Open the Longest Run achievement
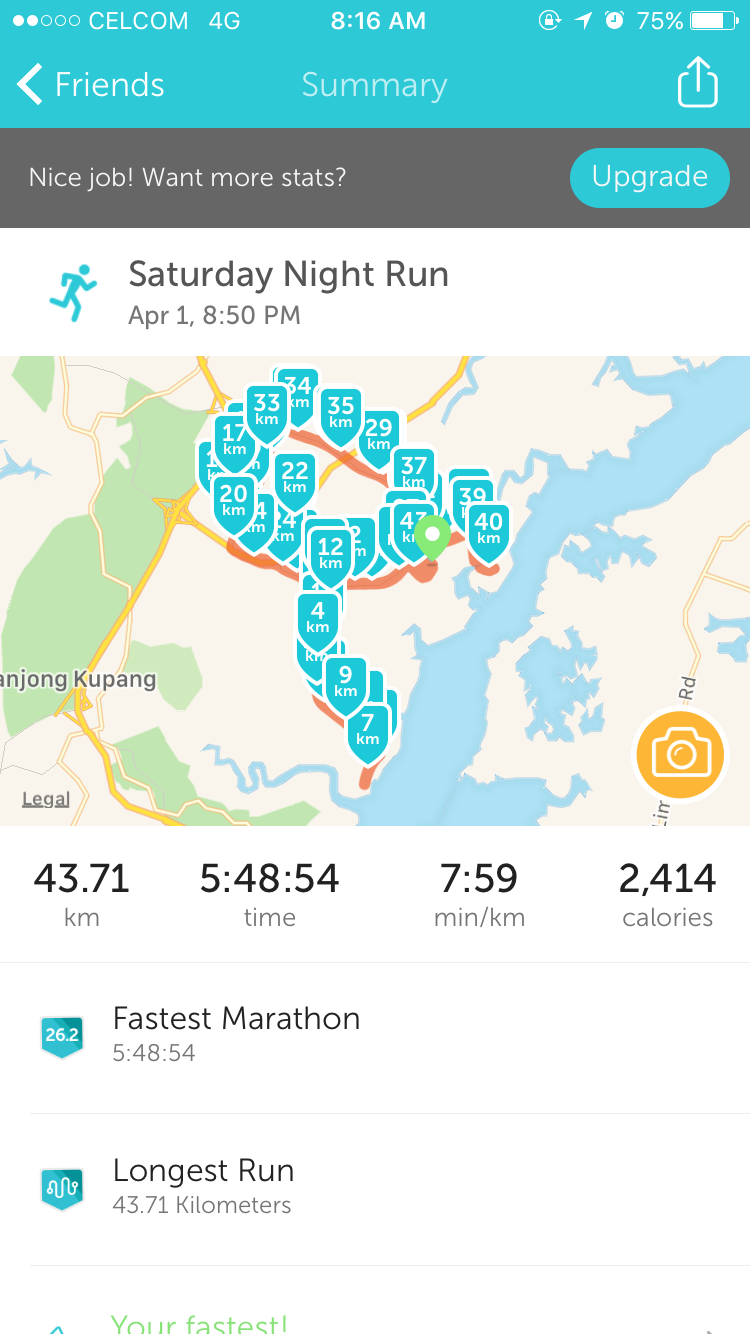Image resolution: width=750 pixels, height=1334 pixels. coord(375,1190)
